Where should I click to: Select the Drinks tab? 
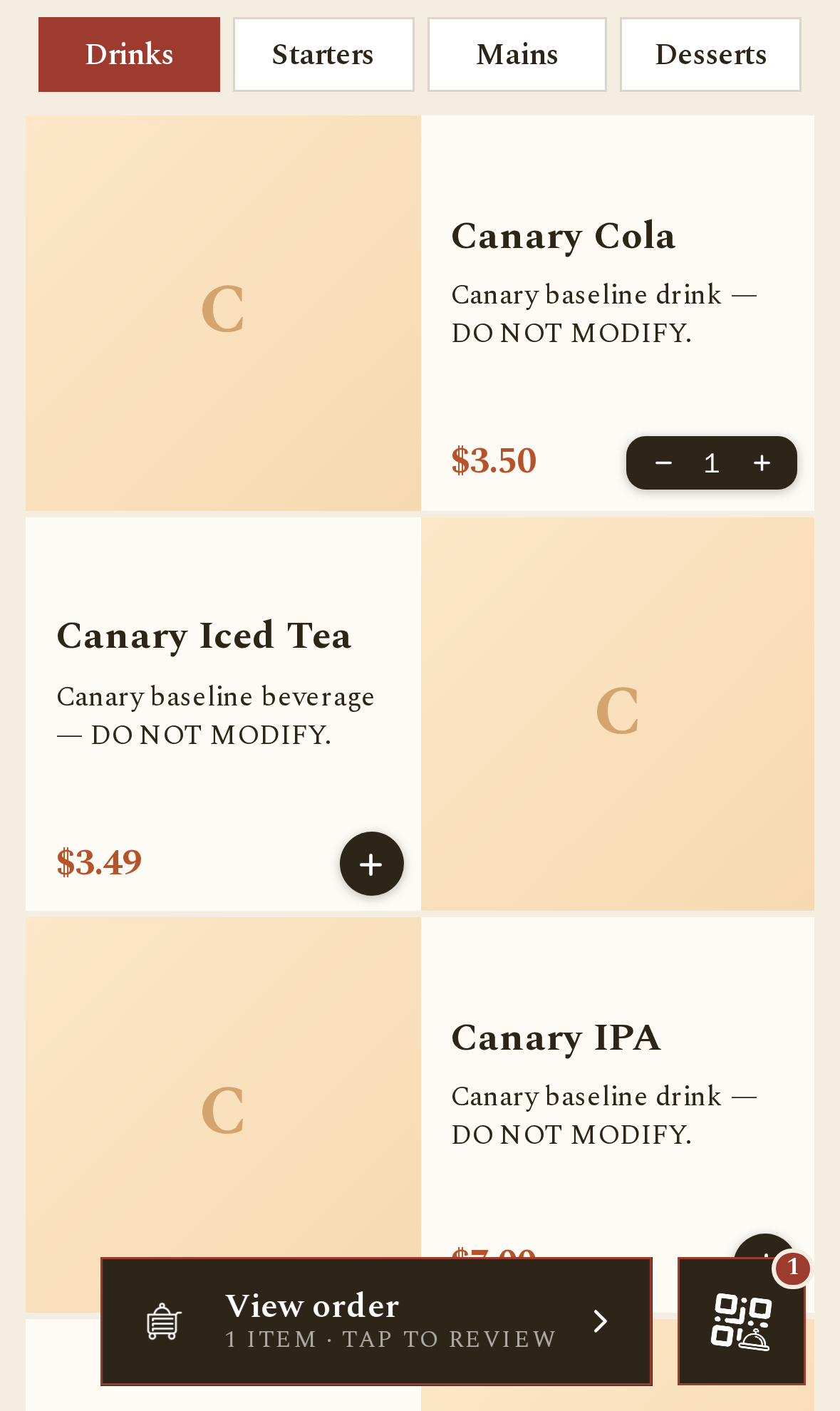point(129,55)
